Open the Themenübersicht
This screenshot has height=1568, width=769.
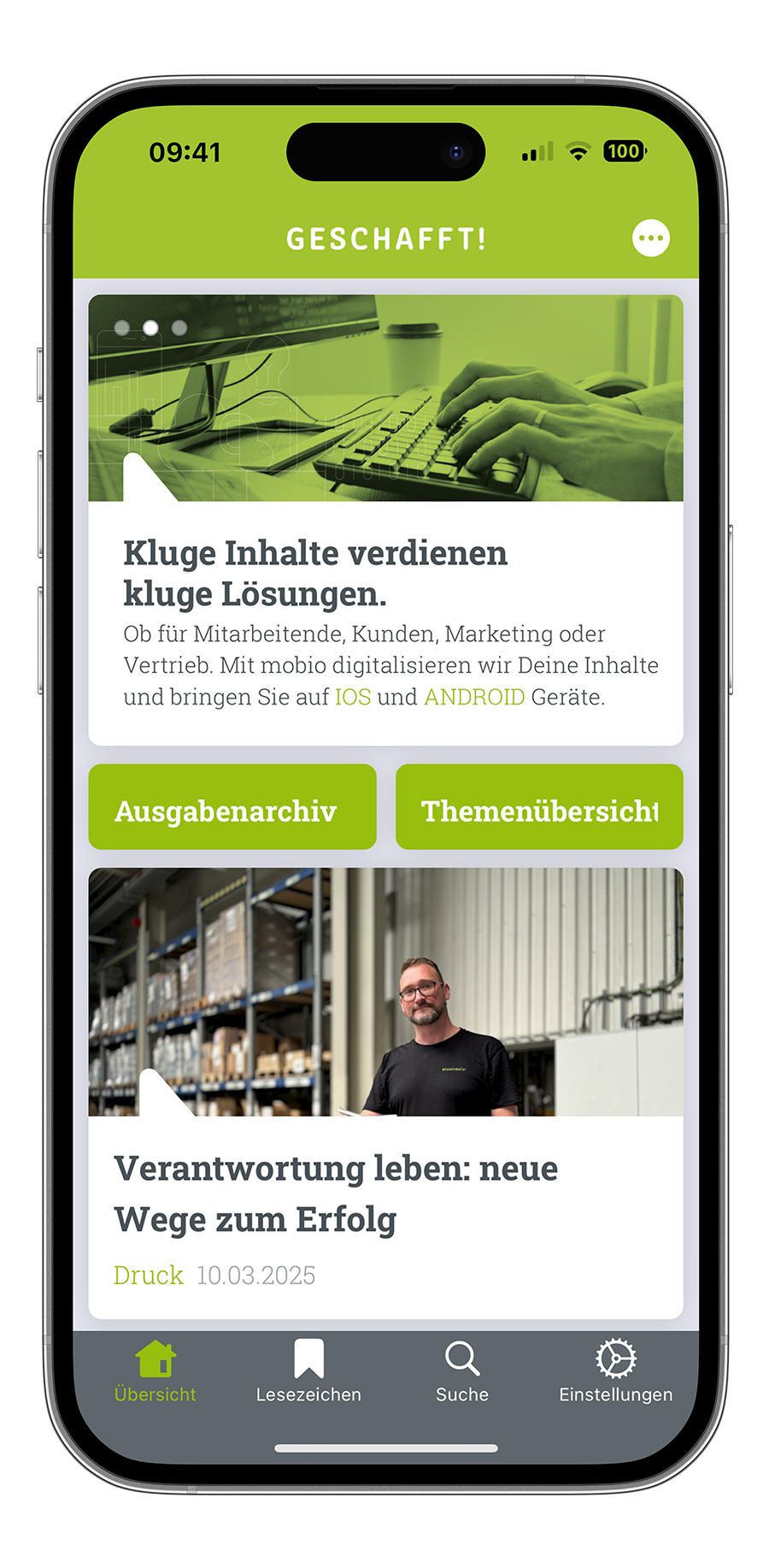539,807
